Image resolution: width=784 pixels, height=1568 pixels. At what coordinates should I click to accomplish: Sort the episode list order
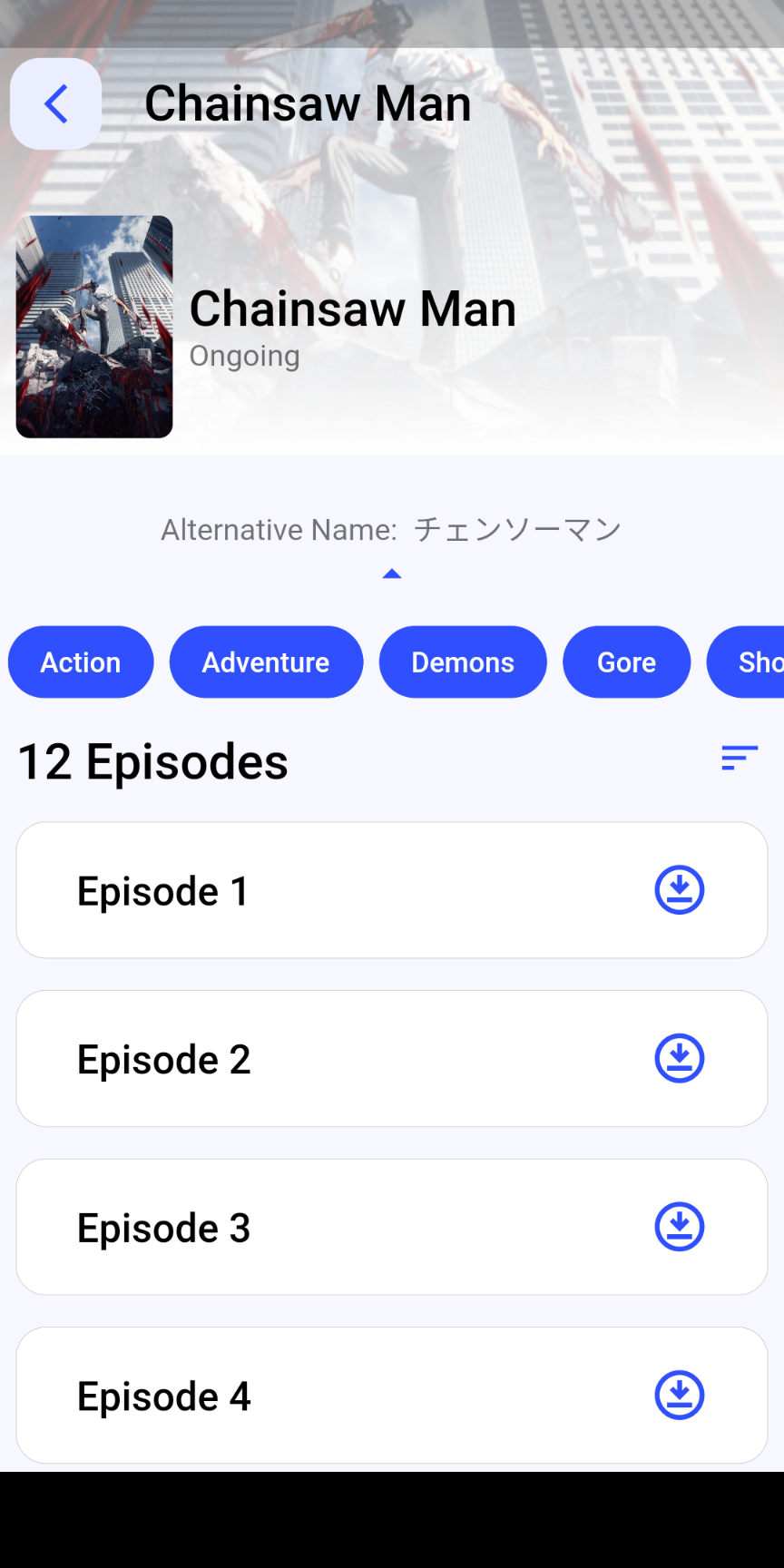coord(739,758)
